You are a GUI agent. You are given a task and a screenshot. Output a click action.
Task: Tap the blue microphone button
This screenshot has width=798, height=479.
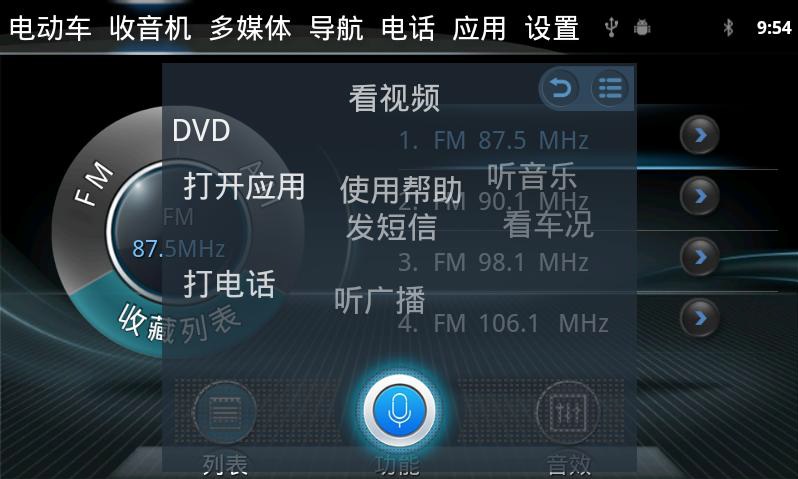point(399,410)
